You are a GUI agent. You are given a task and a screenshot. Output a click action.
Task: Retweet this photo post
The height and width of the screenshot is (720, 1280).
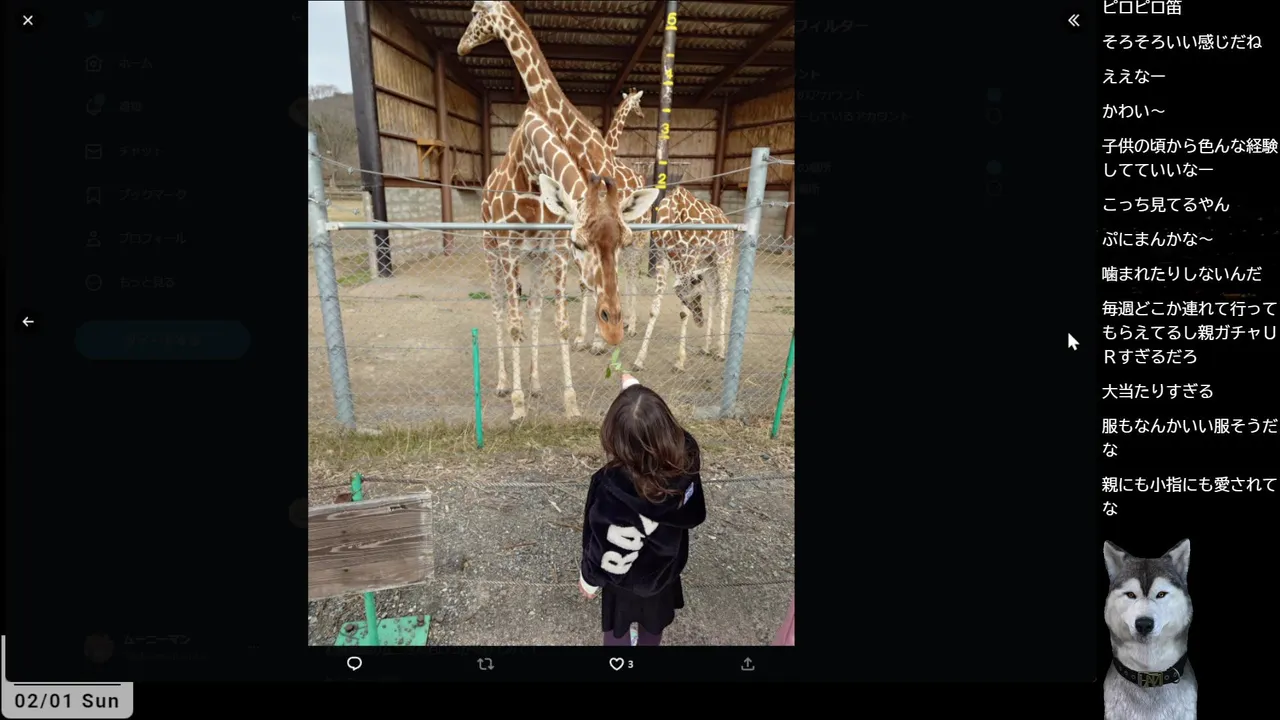pos(486,664)
